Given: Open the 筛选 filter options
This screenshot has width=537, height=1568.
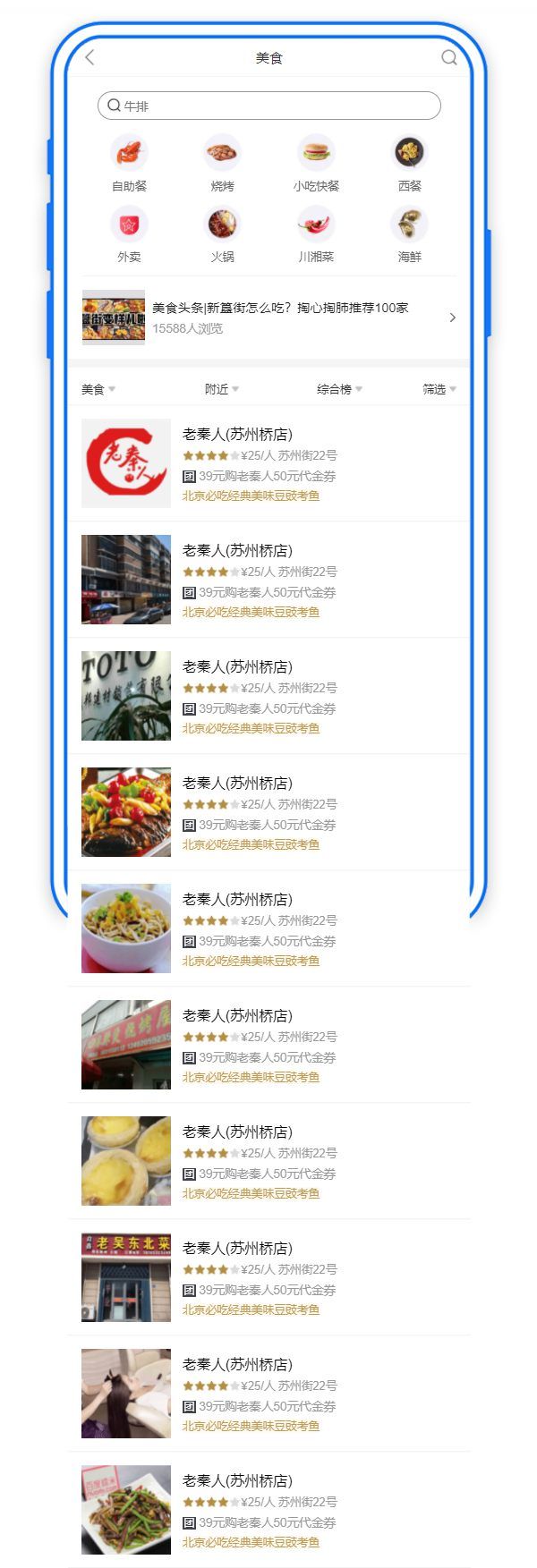Looking at the screenshot, I should point(439,389).
